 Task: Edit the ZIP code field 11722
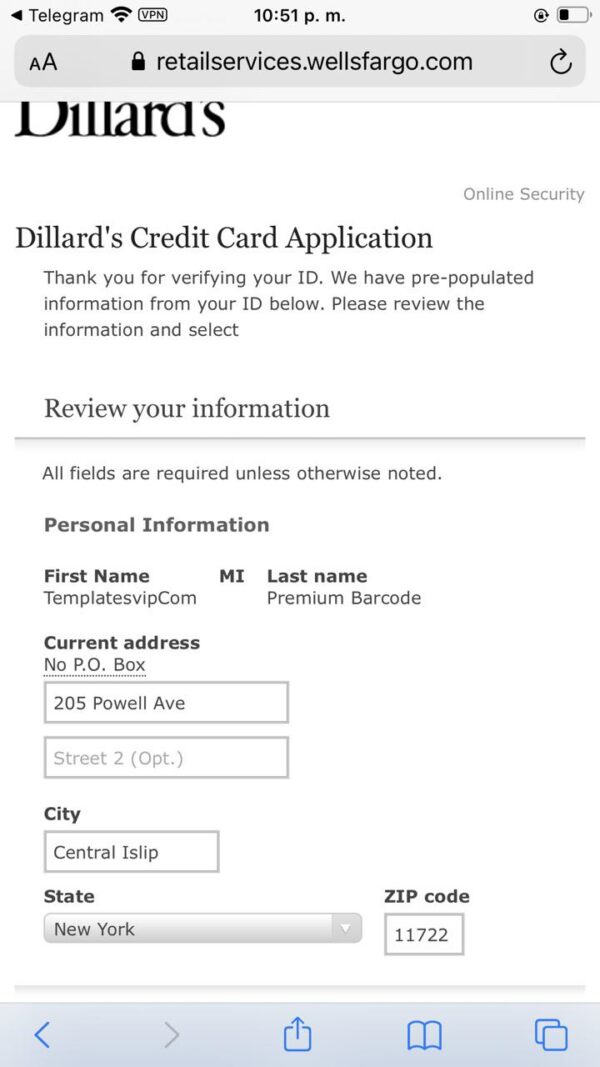click(424, 934)
